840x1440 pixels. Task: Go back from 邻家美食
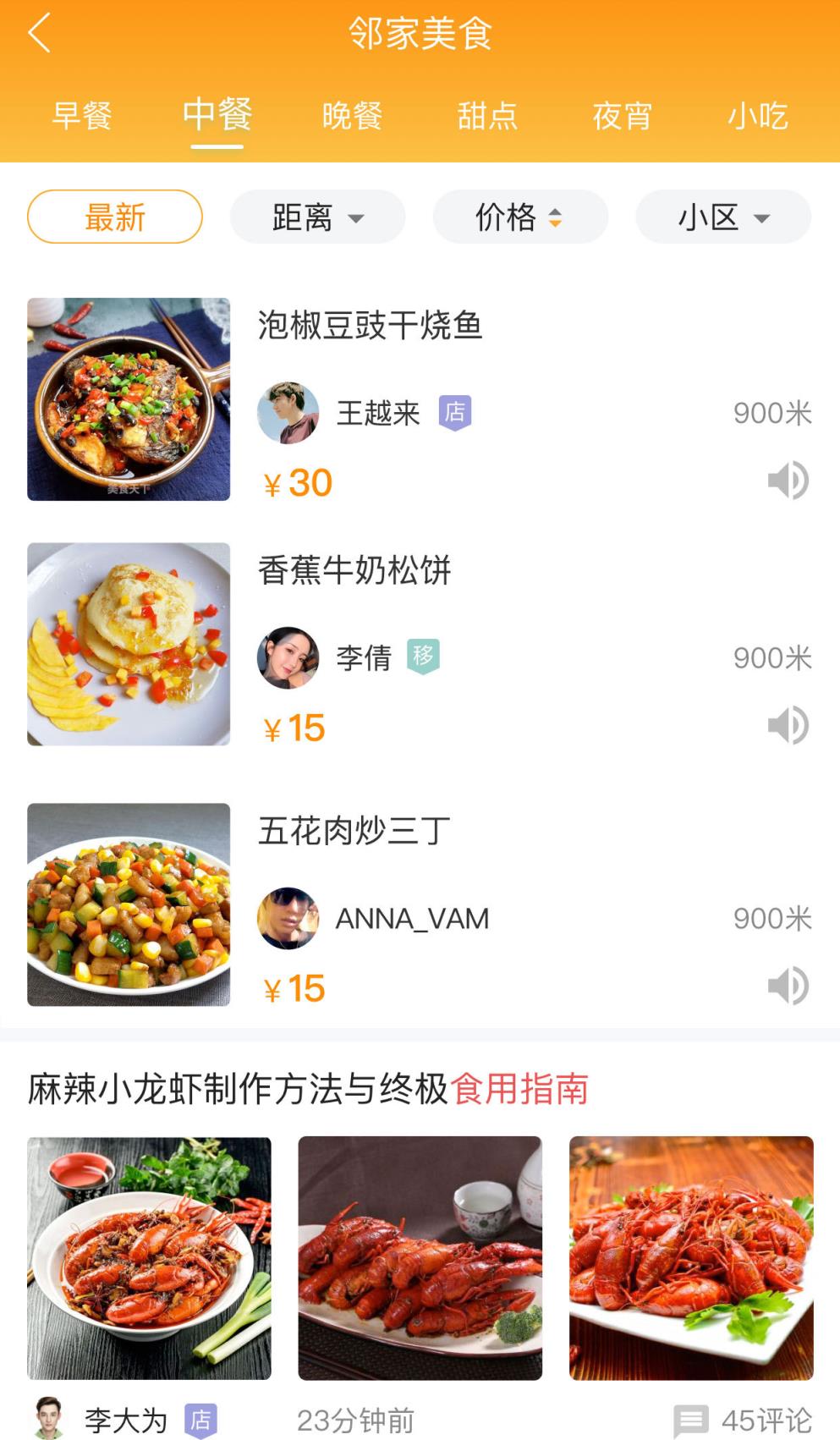40,34
